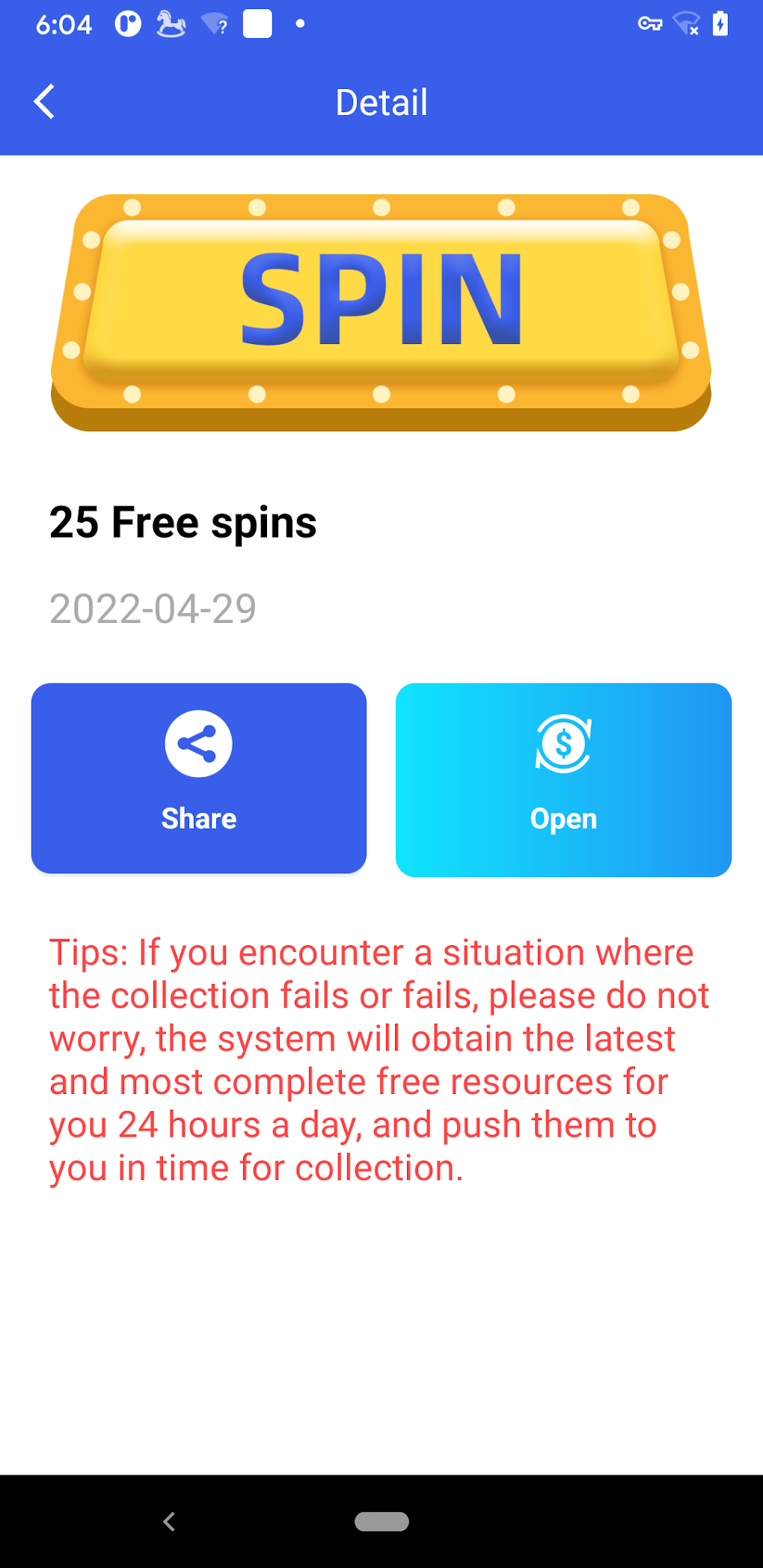Go back from the Detail screen
Image resolution: width=763 pixels, height=1568 pixels.
coord(45,102)
